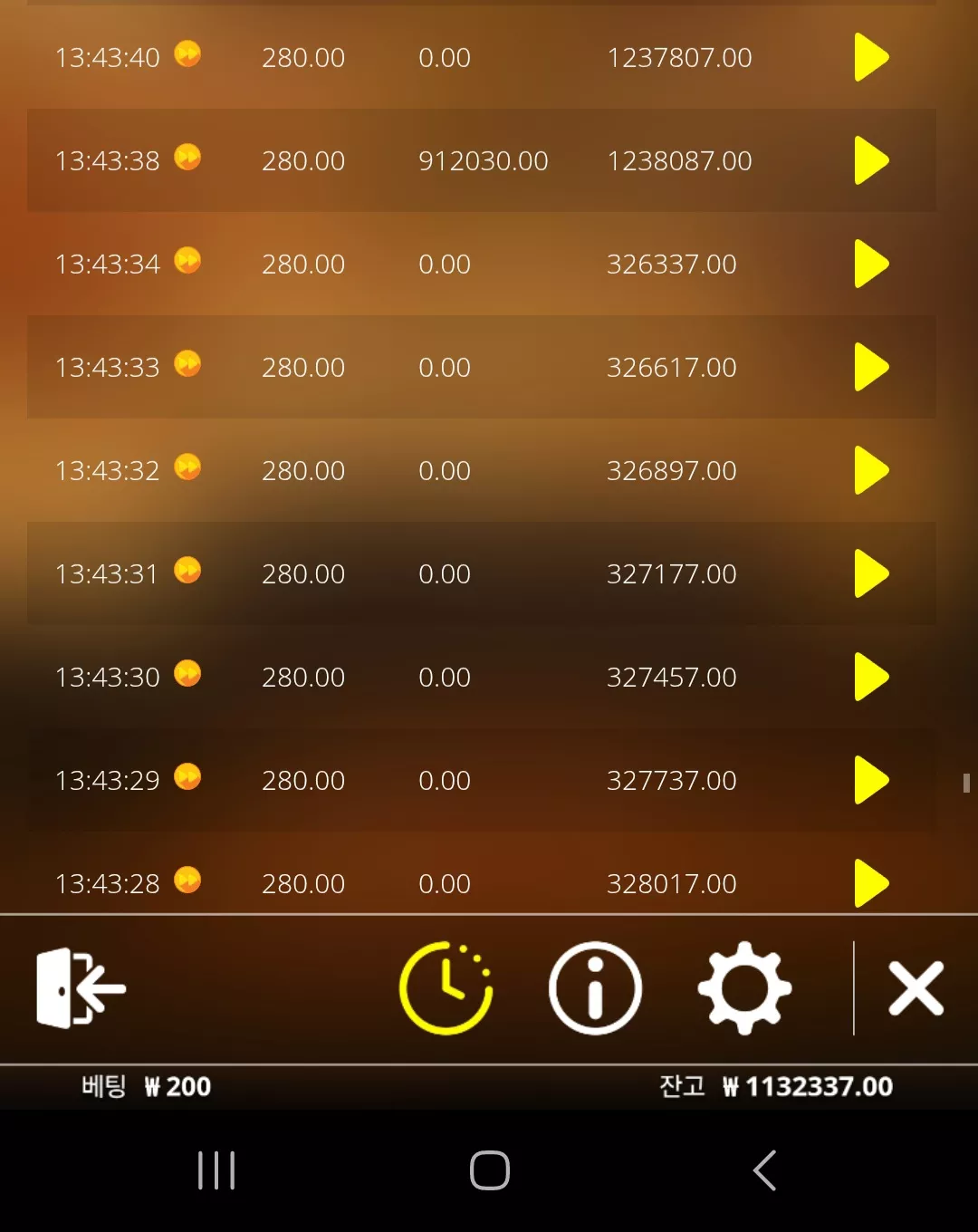
Task: Close the menu with the X
Action: pos(916,988)
